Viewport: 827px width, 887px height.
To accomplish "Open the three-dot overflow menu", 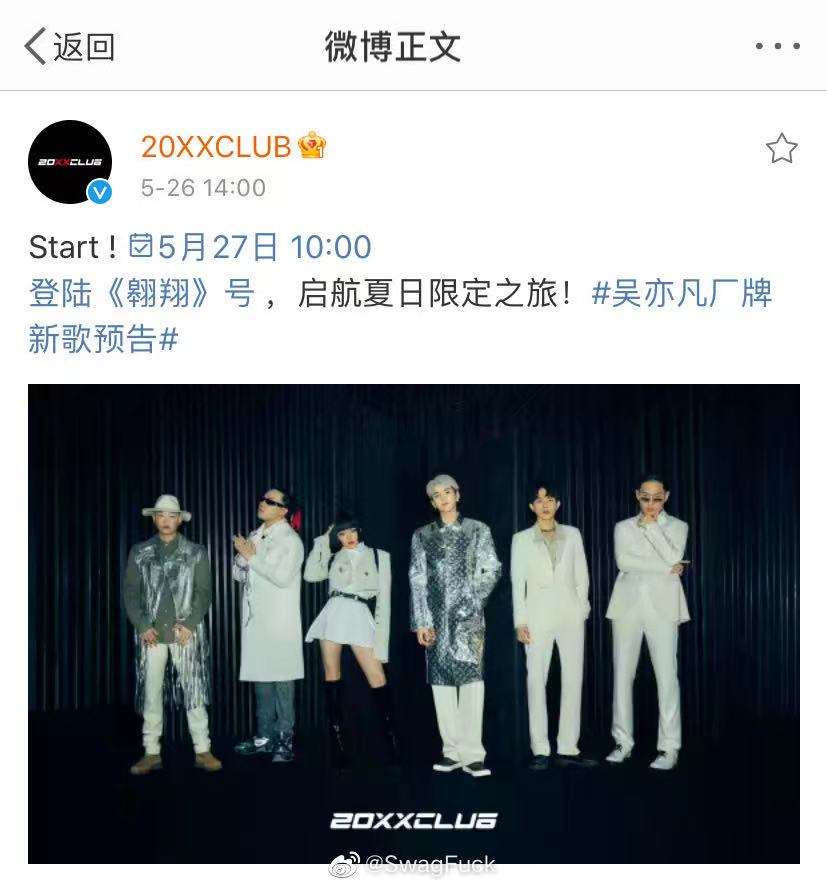I will [x=777, y=46].
